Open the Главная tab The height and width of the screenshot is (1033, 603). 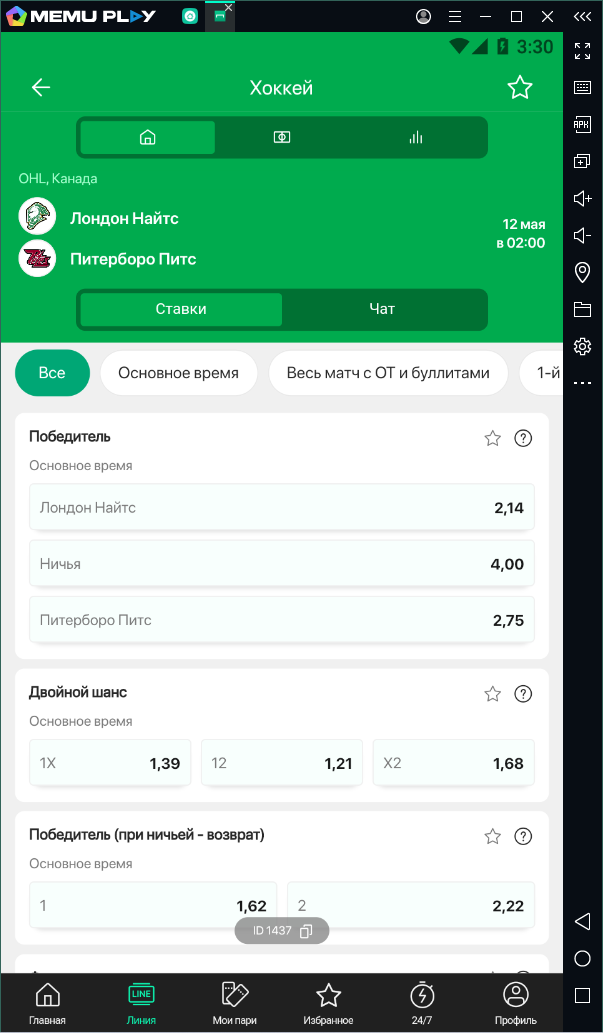pos(47,1003)
